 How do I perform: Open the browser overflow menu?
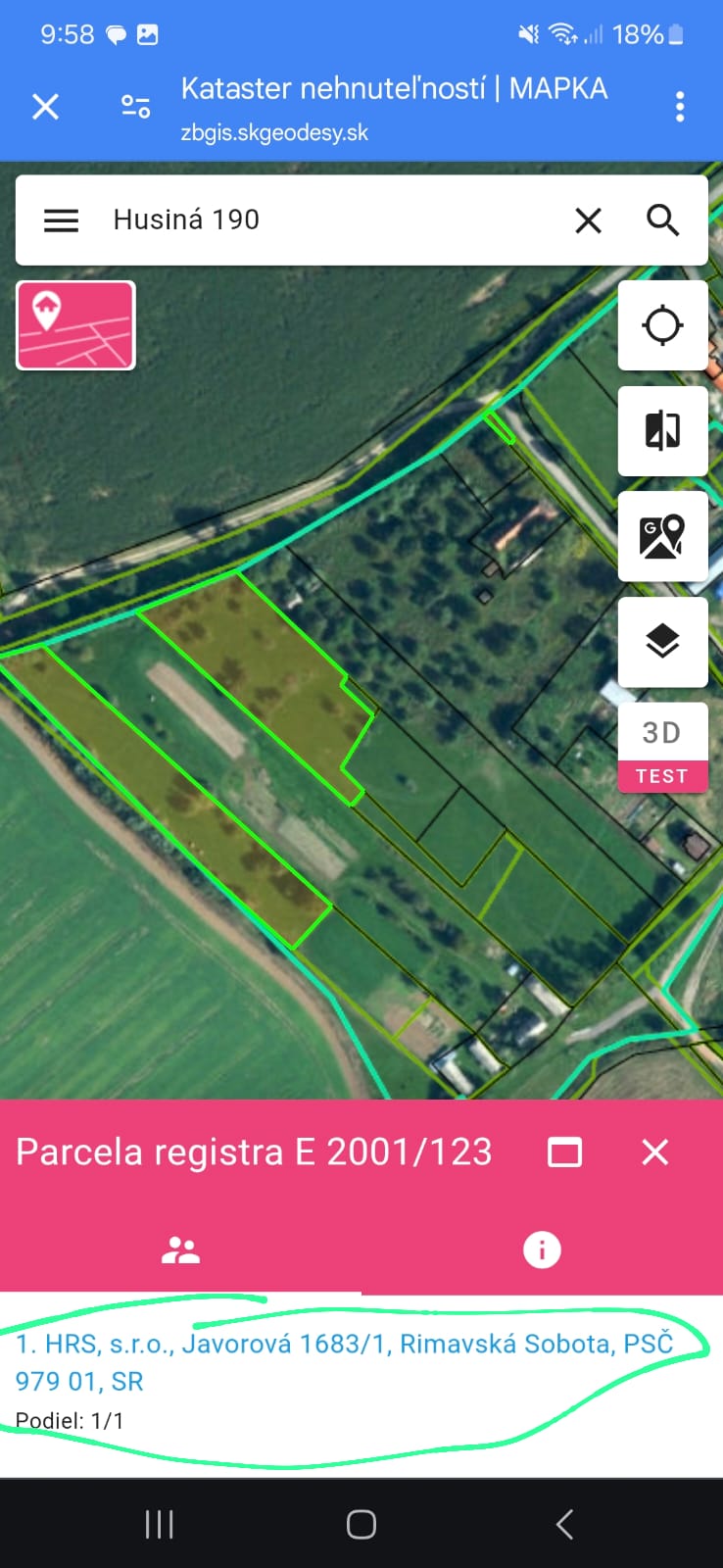click(680, 106)
